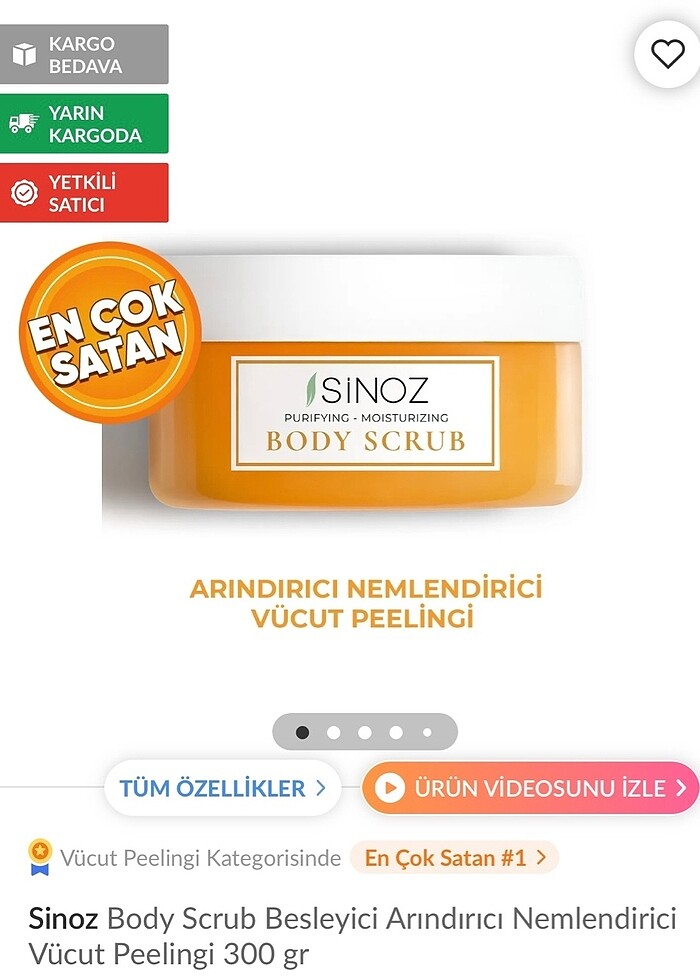The width and height of the screenshot is (700, 980).
Task: Add product to favorites with heart icon
Action: [667, 53]
